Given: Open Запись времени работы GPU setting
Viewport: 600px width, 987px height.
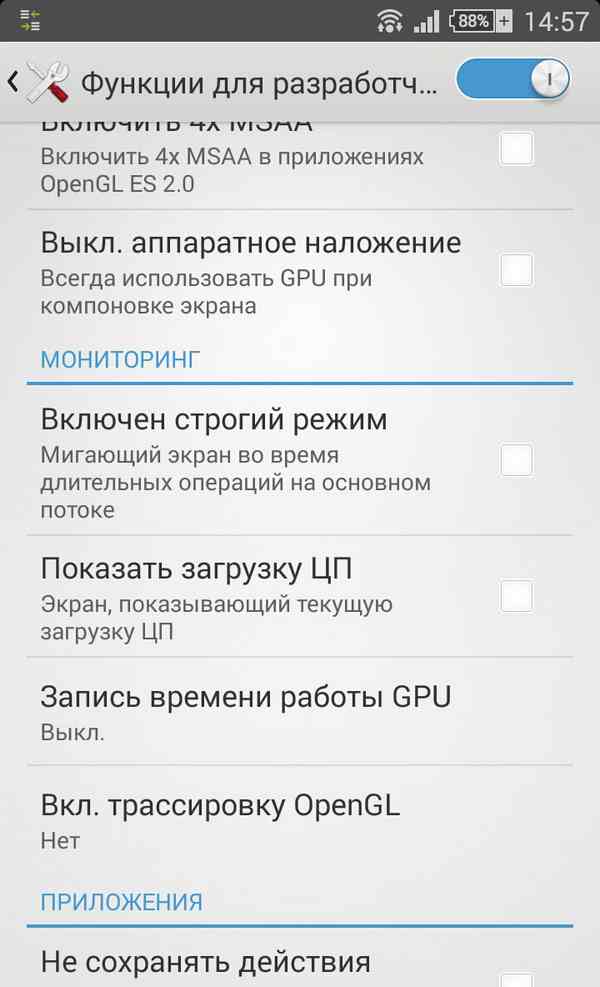Looking at the screenshot, I should [246, 711].
